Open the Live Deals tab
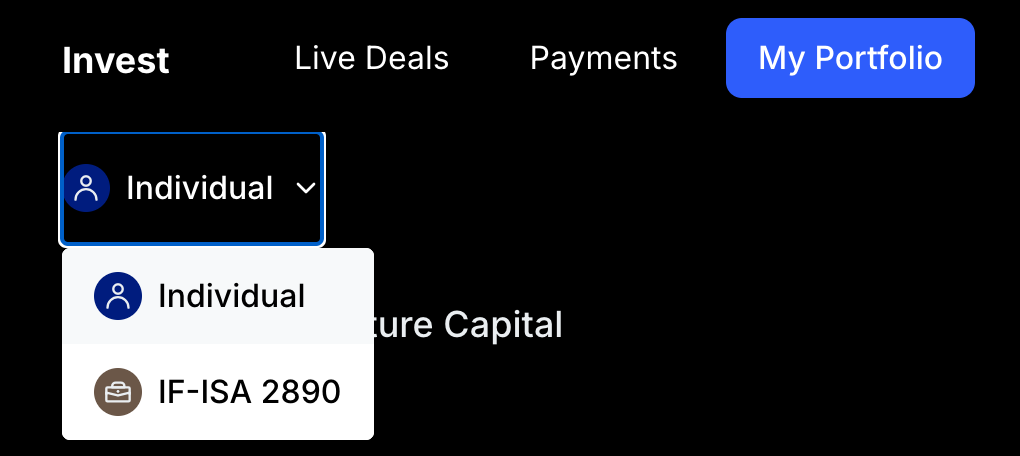 (x=371, y=58)
